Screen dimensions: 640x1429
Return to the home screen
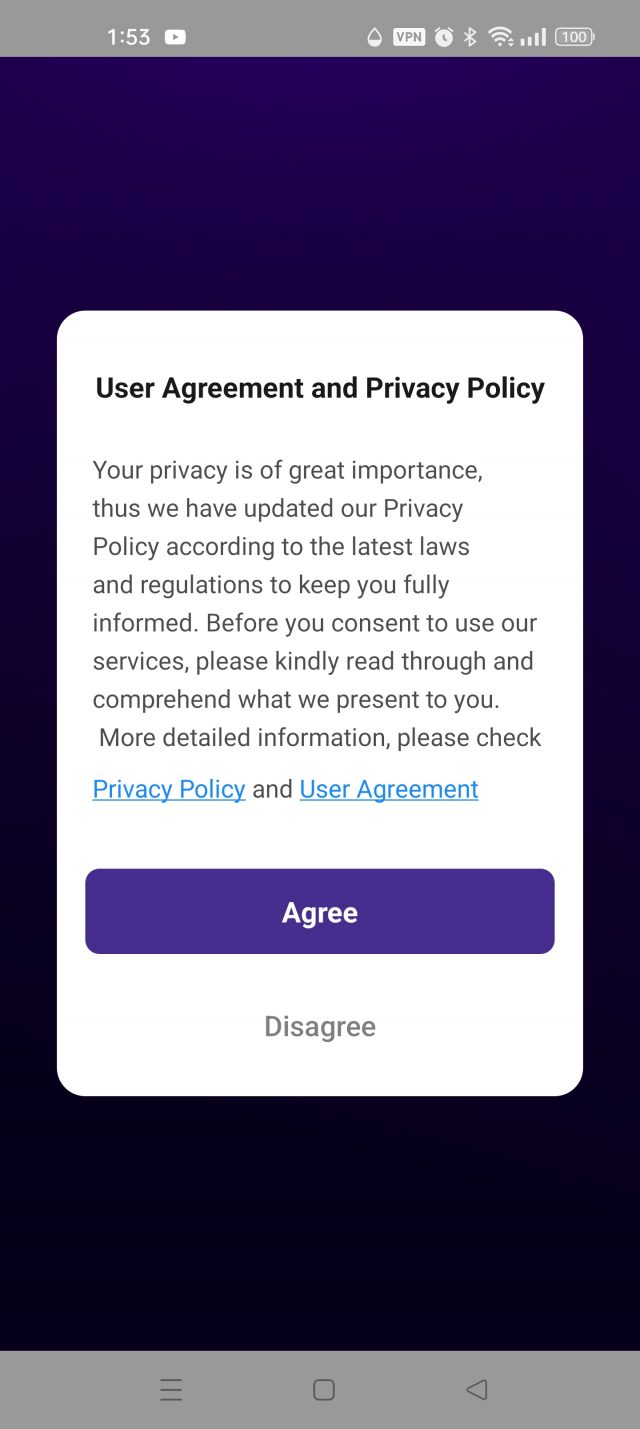324,1389
